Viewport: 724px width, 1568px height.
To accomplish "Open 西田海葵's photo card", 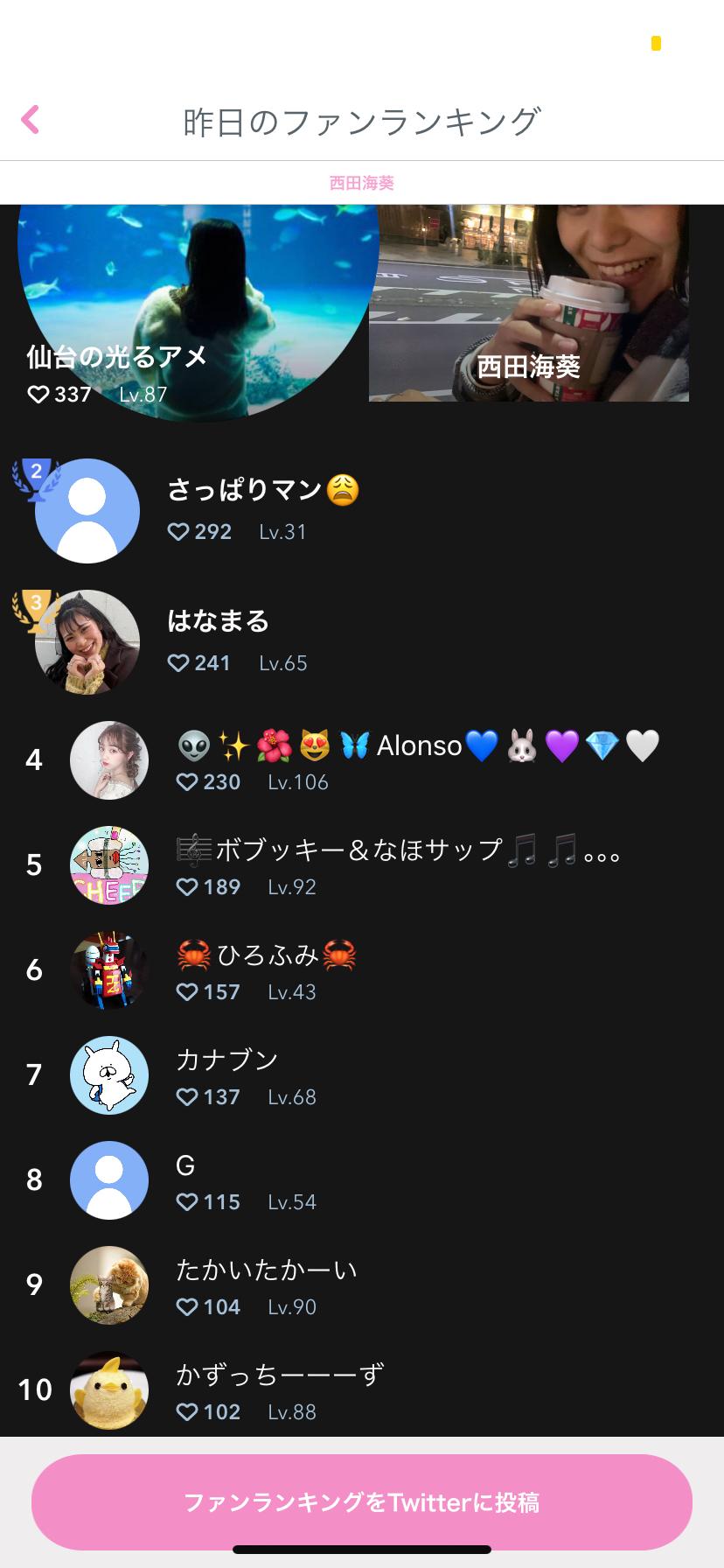I will 529,304.
